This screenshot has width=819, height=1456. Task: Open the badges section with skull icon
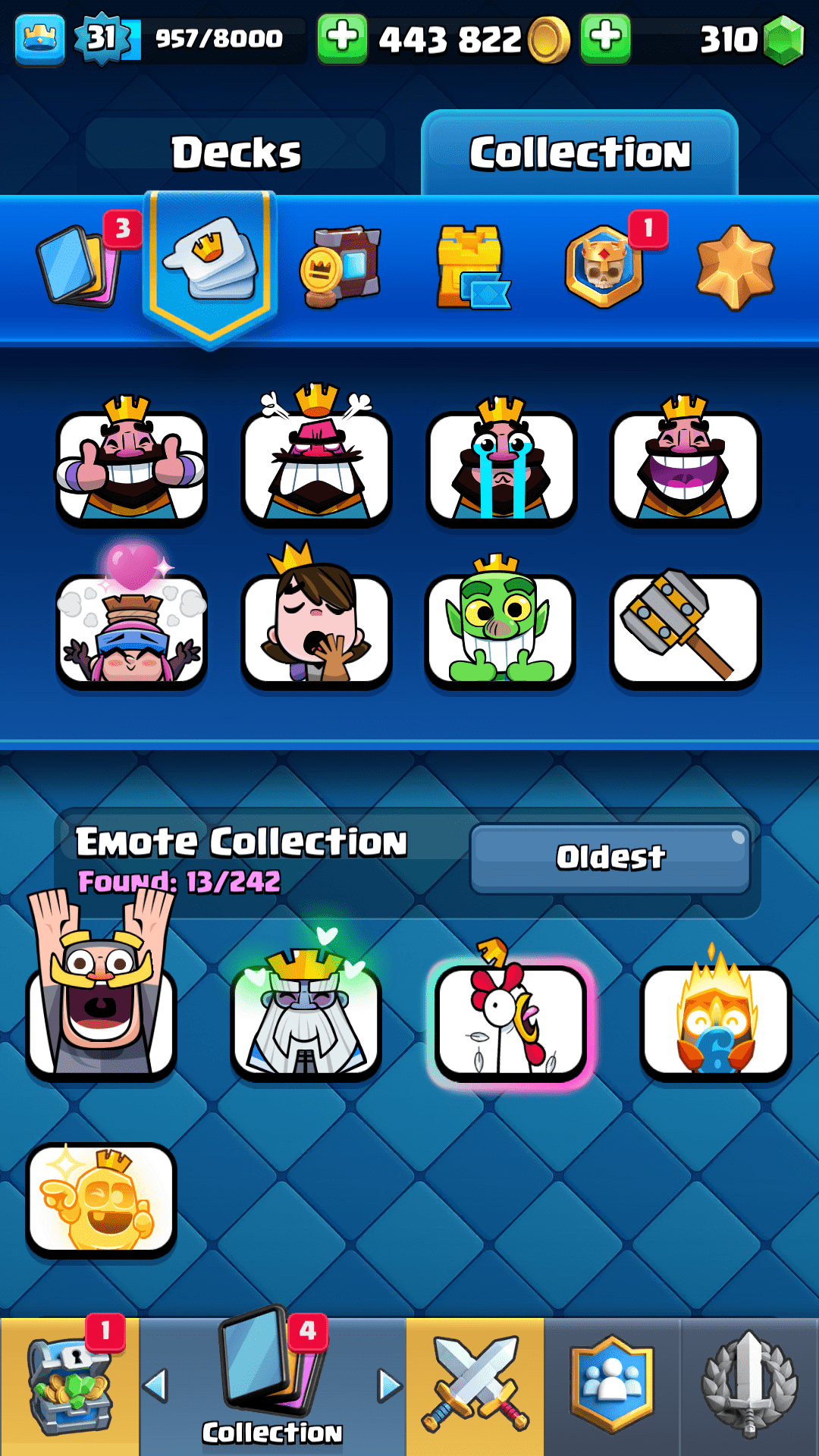click(x=604, y=267)
